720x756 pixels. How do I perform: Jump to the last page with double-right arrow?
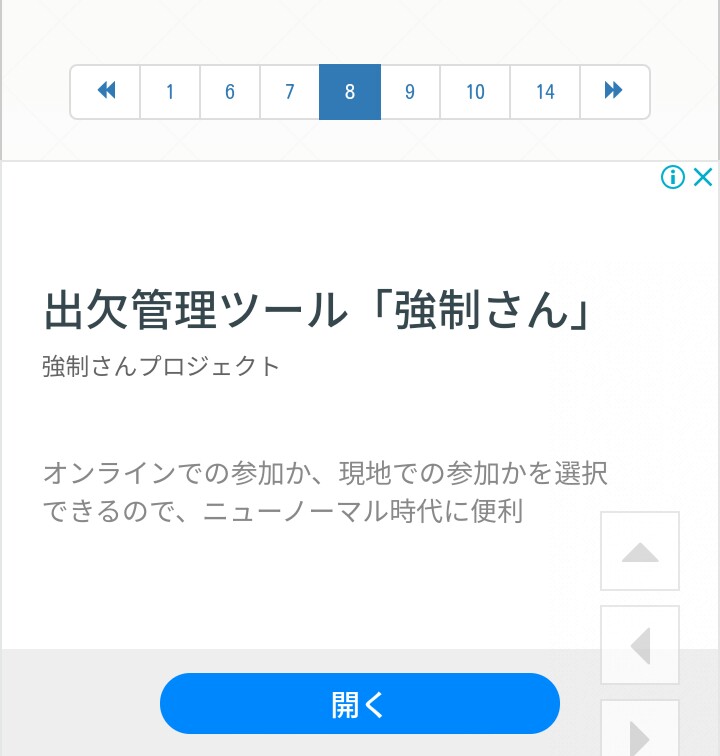click(x=614, y=92)
